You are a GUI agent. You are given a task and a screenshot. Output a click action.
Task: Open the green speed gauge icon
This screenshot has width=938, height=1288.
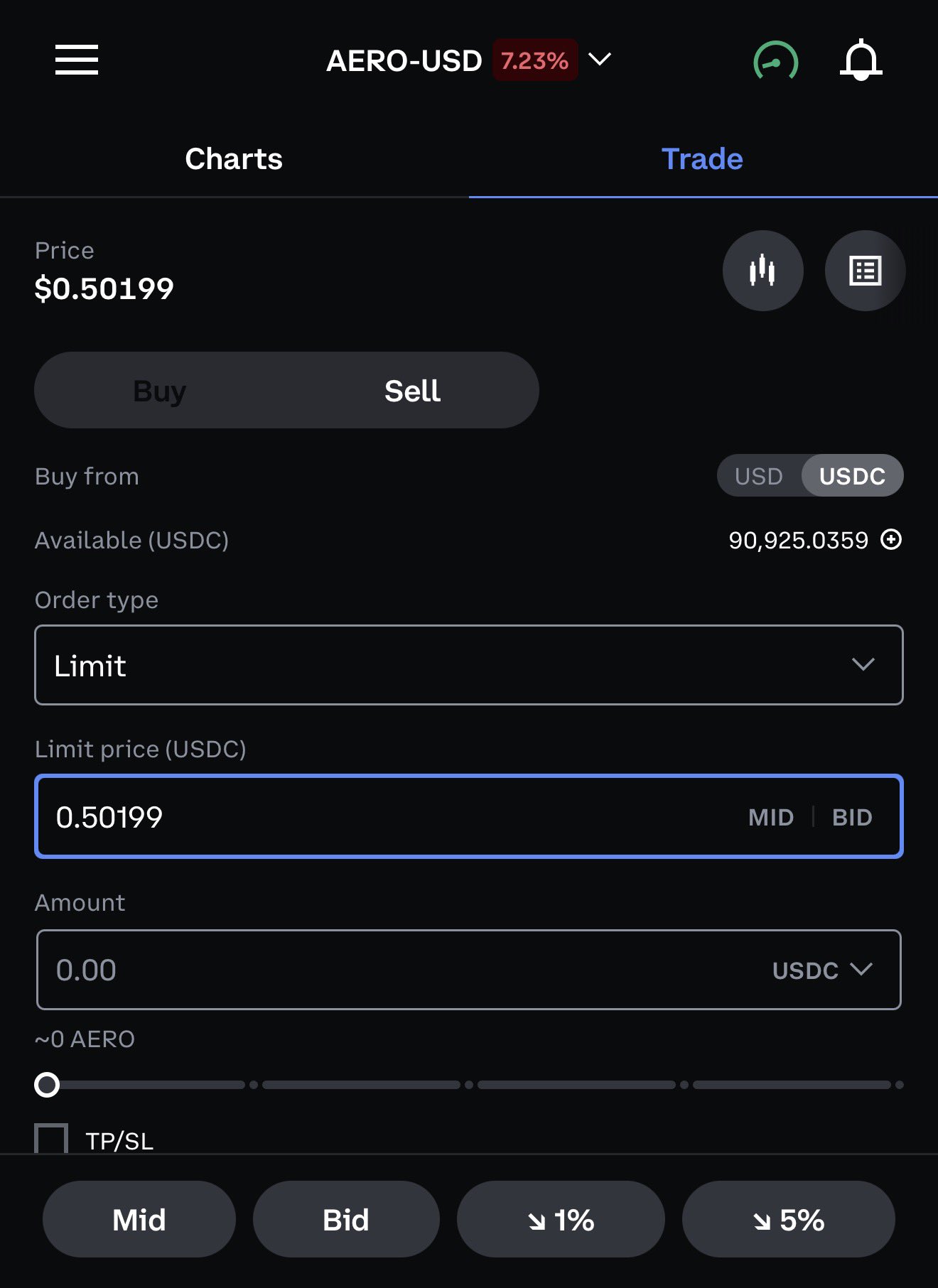click(x=775, y=61)
